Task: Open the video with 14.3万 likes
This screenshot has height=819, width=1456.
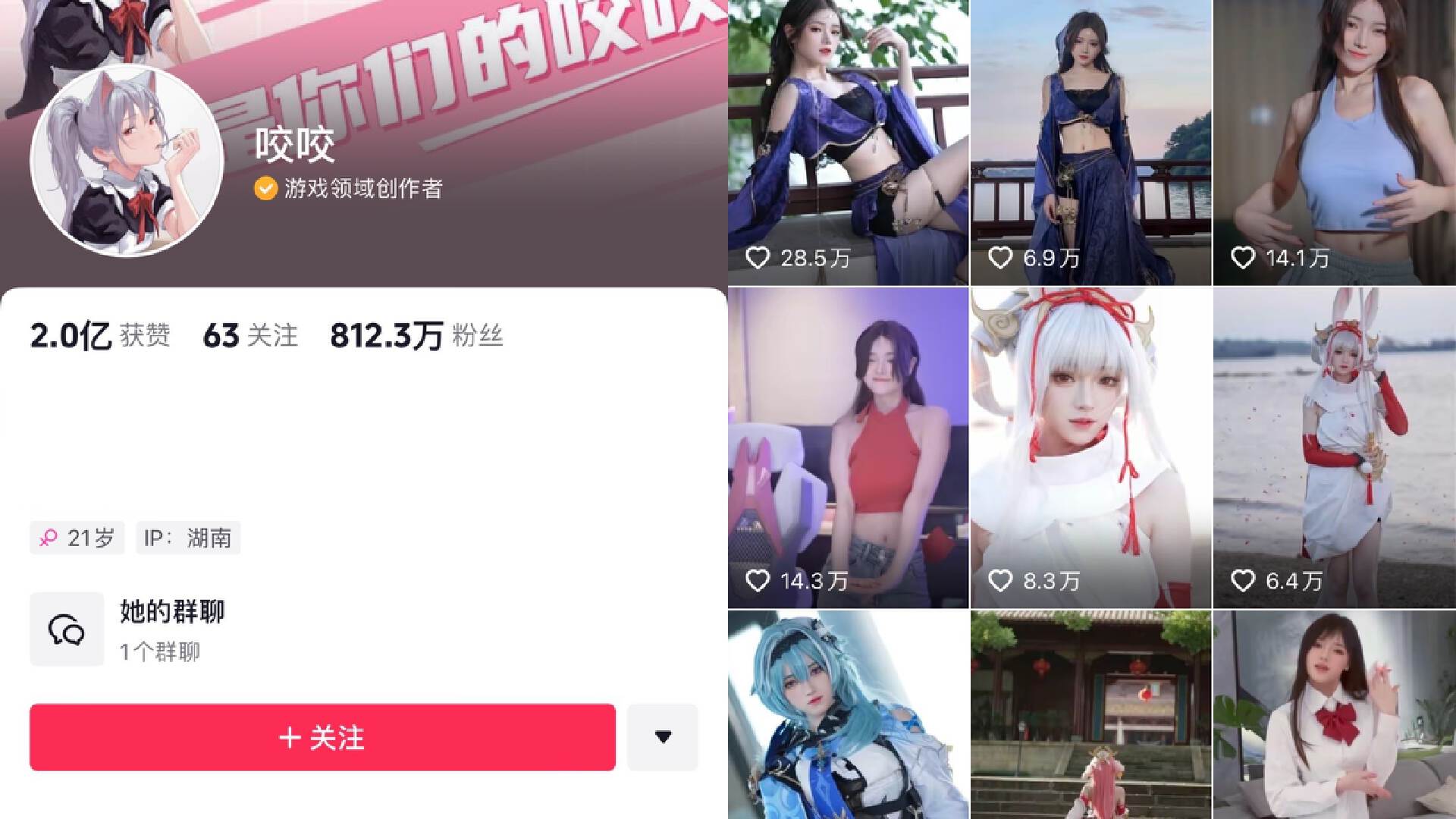Action: pyautogui.click(x=848, y=447)
